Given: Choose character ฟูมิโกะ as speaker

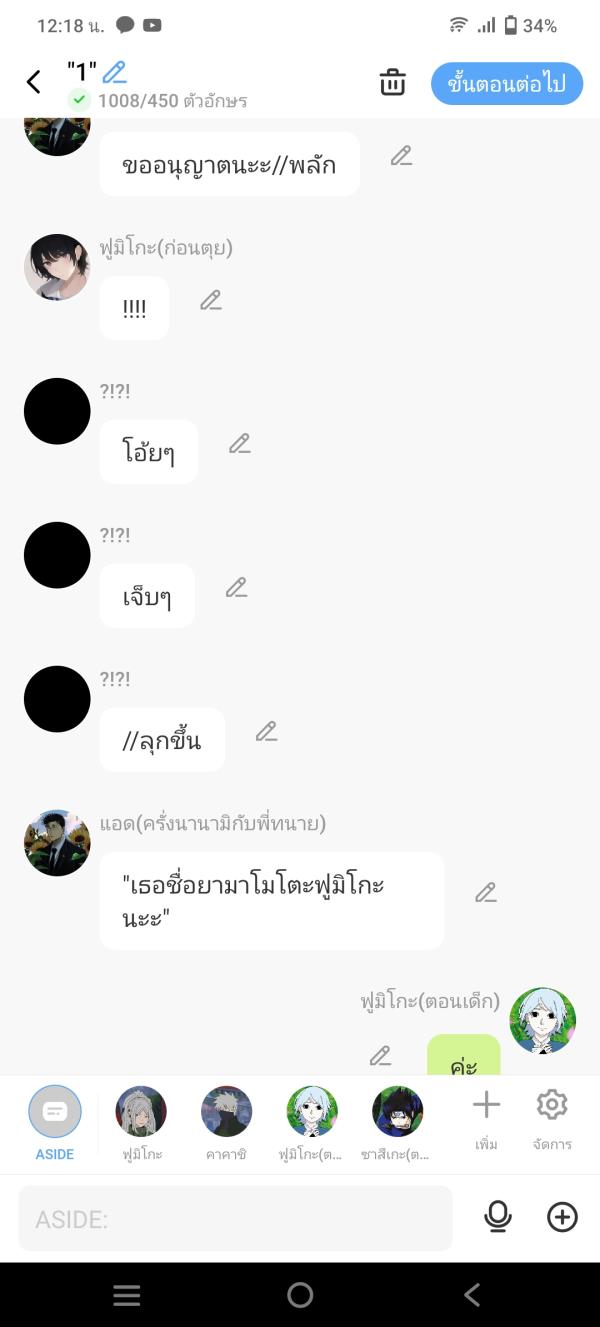Looking at the screenshot, I should (x=141, y=1123).
